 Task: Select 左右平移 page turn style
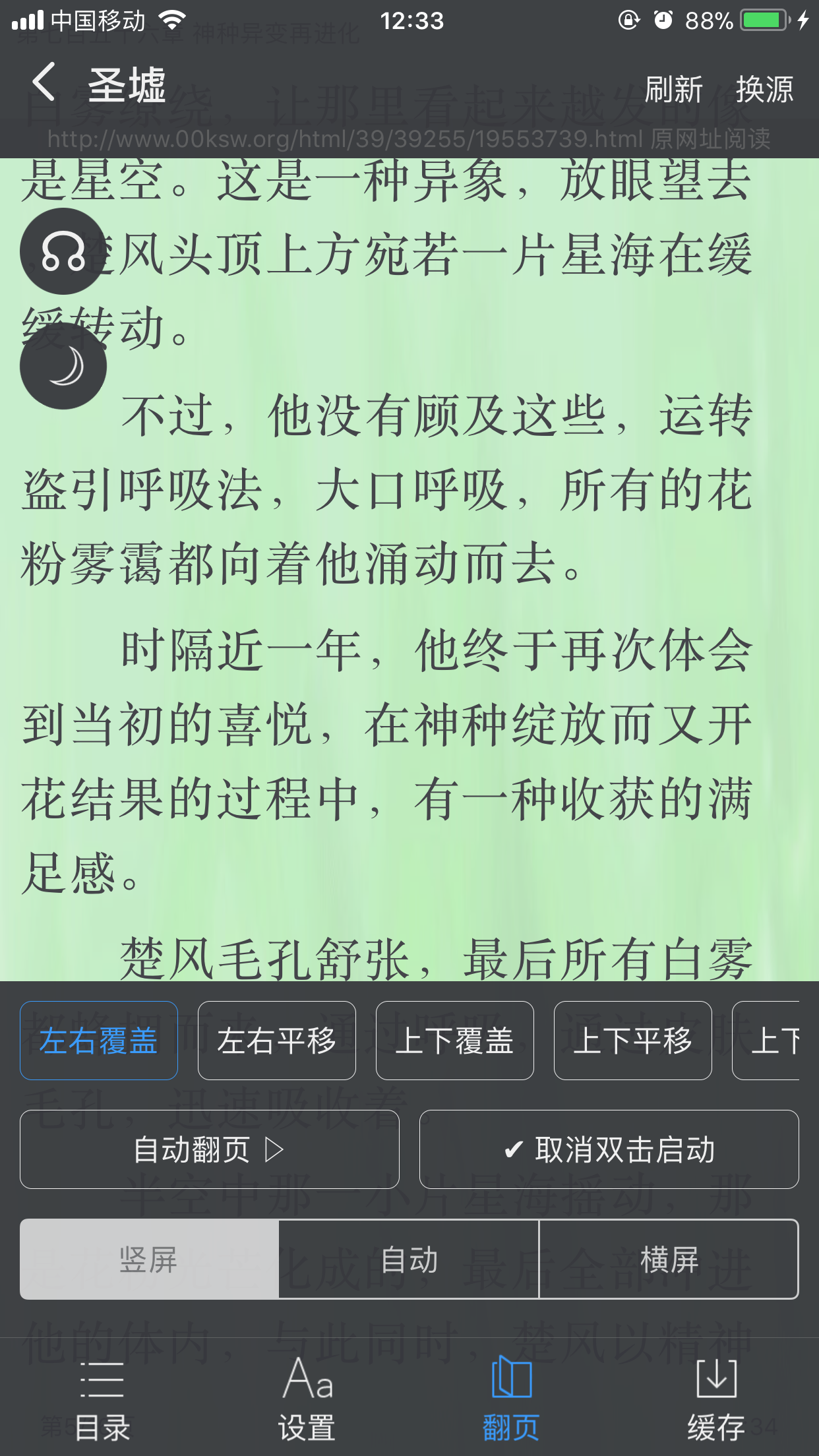point(277,1041)
